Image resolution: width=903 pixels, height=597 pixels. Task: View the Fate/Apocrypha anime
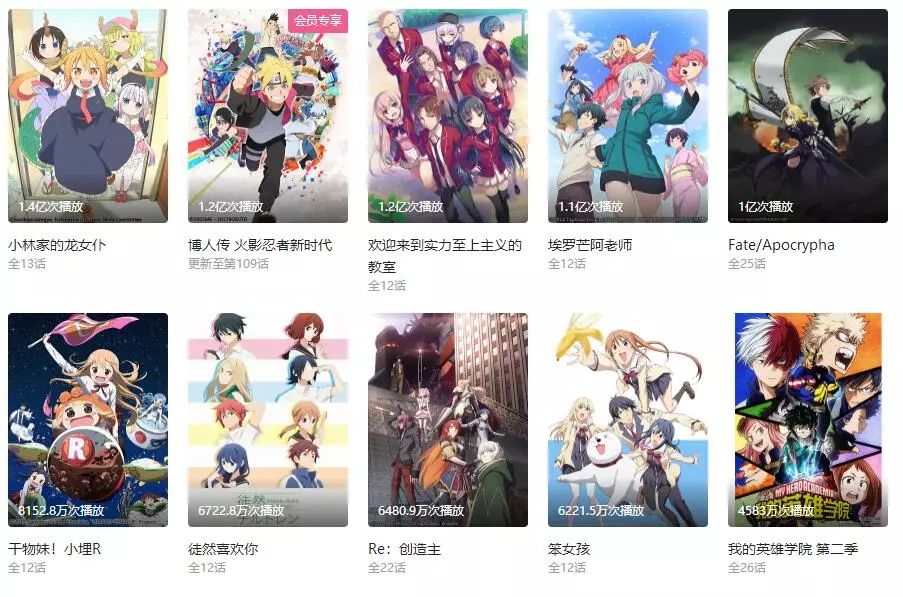tap(808, 116)
